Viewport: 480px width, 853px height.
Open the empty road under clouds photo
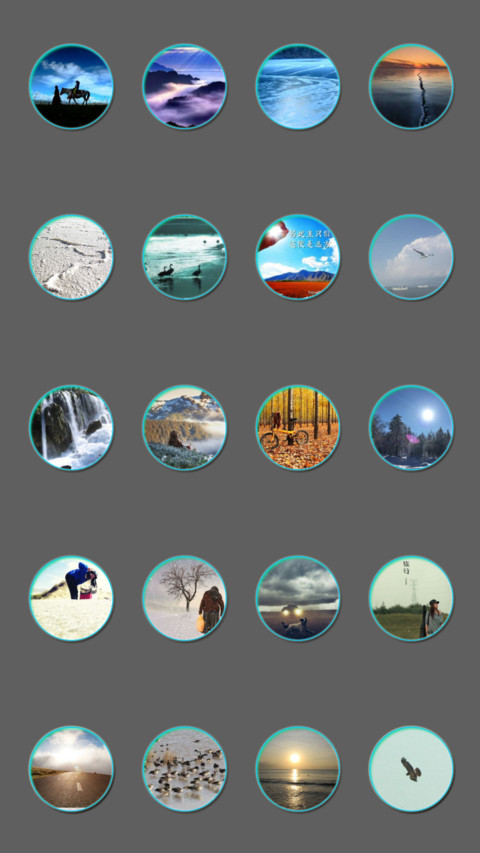tap(71, 769)
